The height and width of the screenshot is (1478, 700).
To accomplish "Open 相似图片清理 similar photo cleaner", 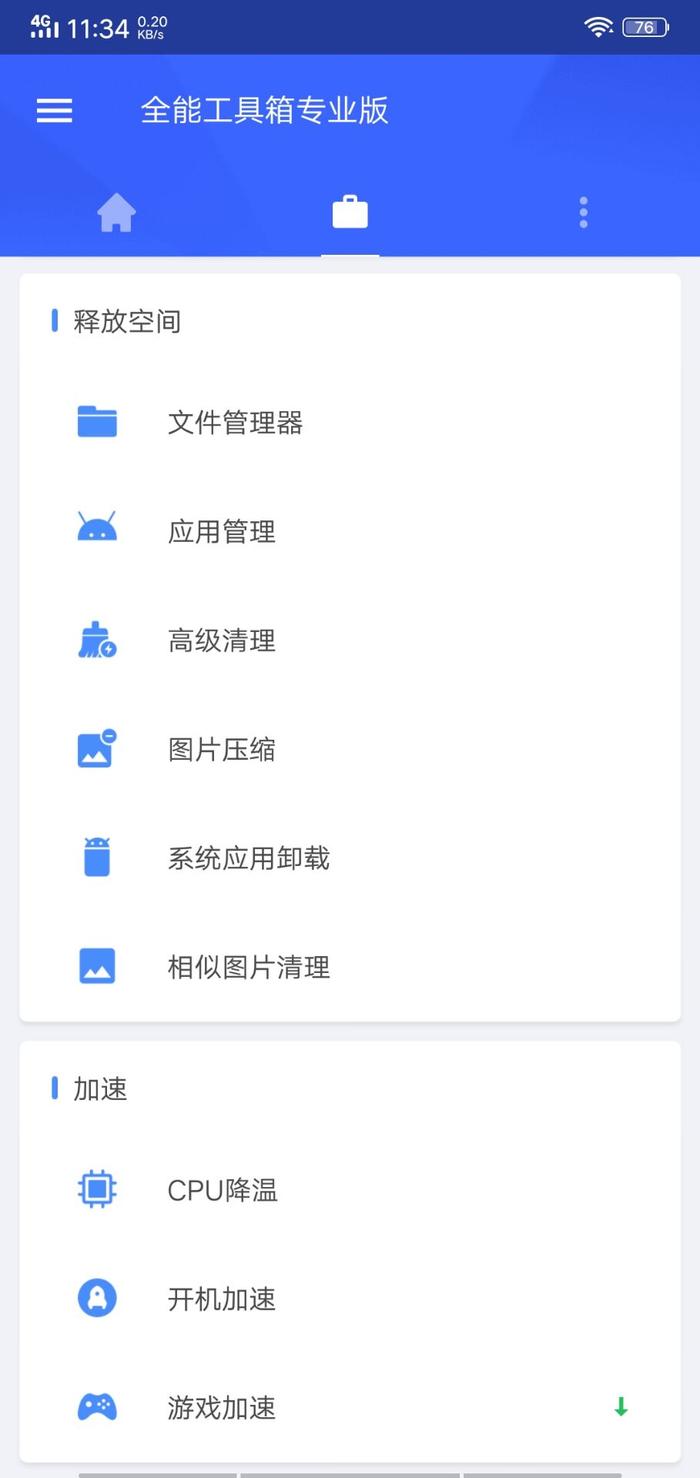I will pos(350,967).
